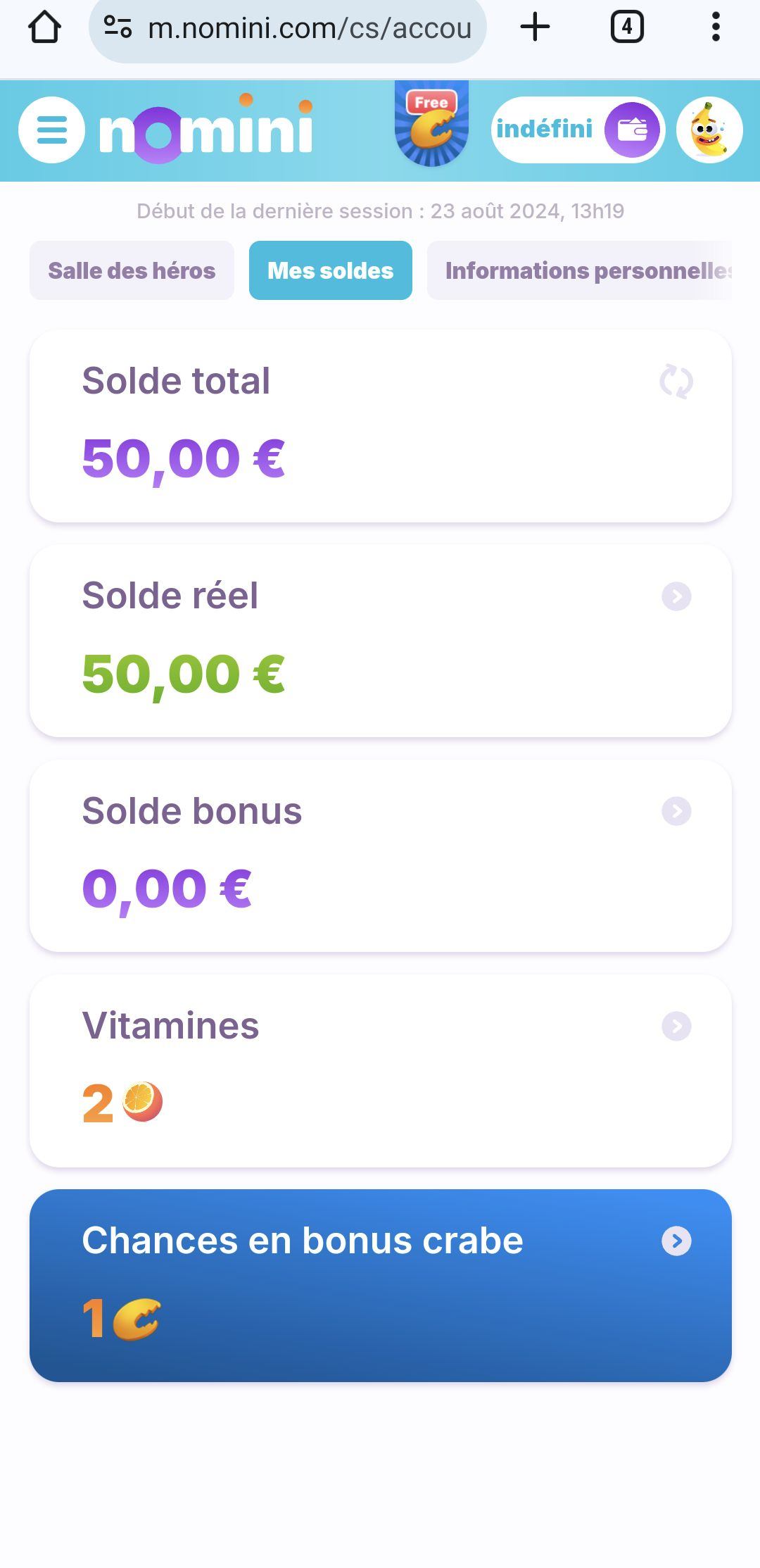Open Chances en bonus crabe card

point(380,1285)
